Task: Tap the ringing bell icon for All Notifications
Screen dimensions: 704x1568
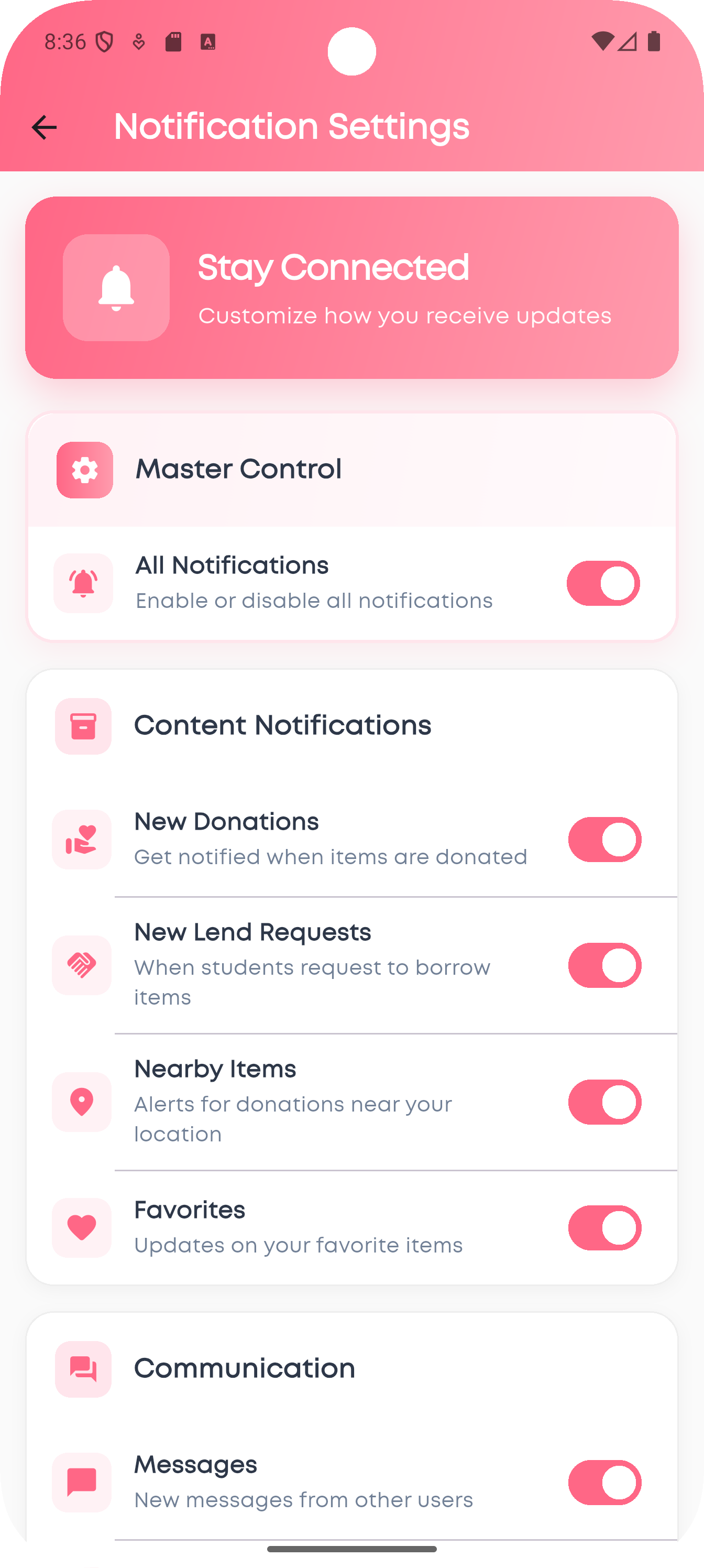Action: (x=83, y=582)
